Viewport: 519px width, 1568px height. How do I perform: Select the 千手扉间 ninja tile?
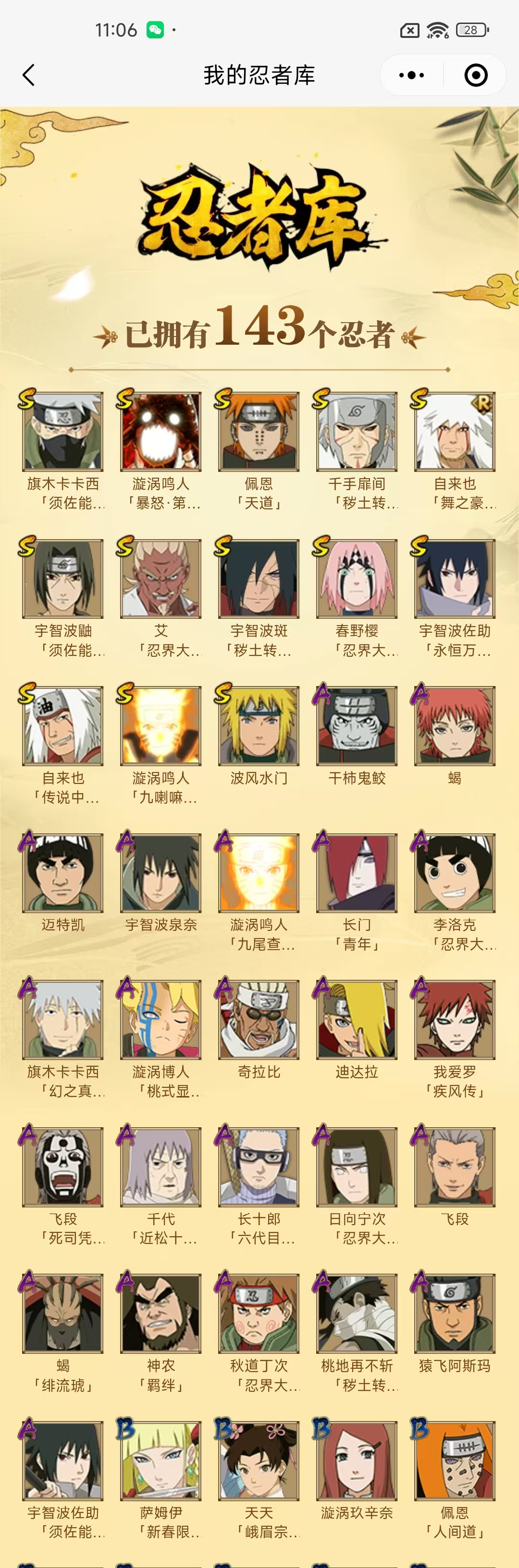pyautogui.click(x=357, y=432)
